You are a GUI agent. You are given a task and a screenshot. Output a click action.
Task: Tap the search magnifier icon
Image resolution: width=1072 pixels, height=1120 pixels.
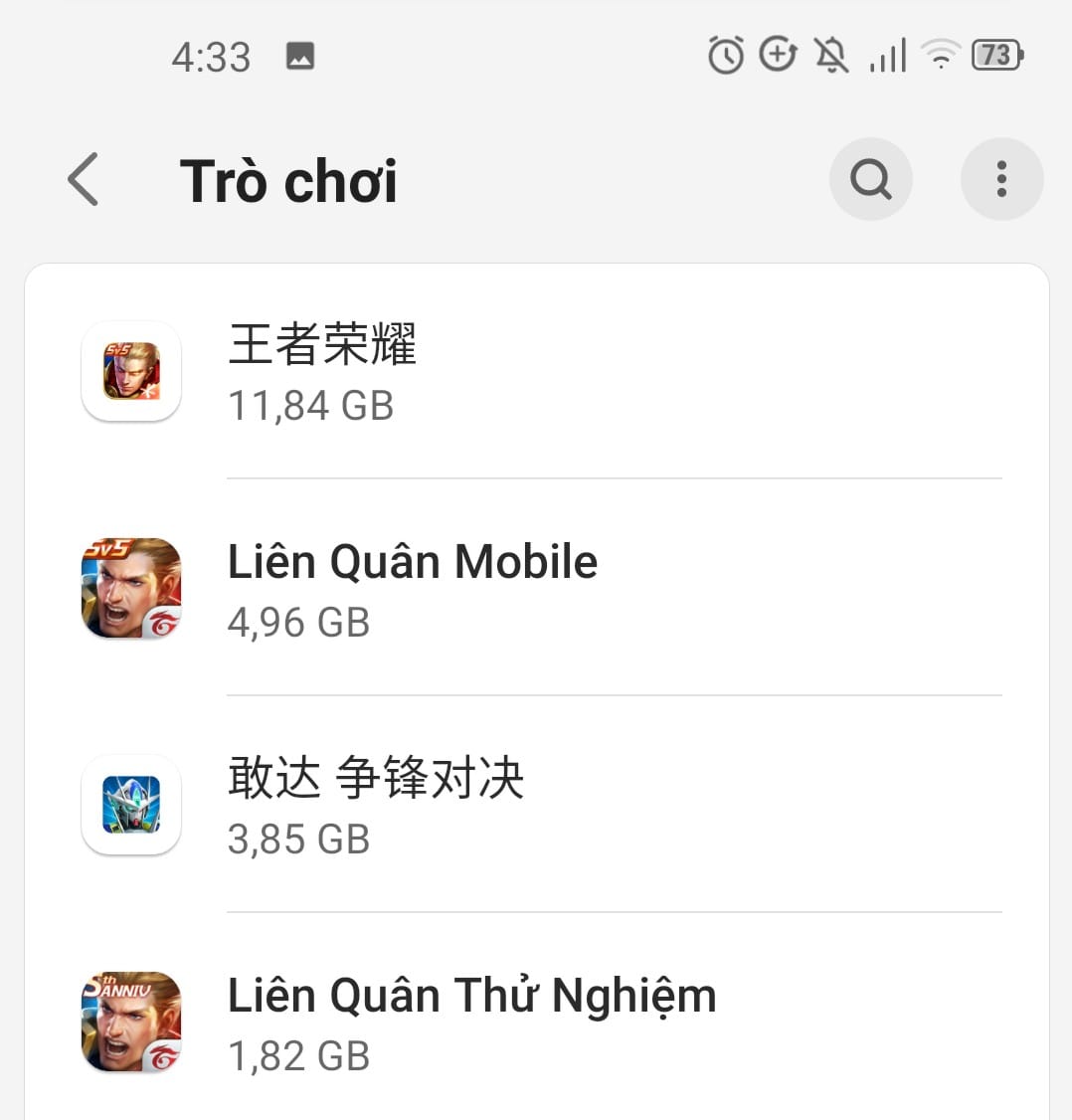tap(870, 179)
